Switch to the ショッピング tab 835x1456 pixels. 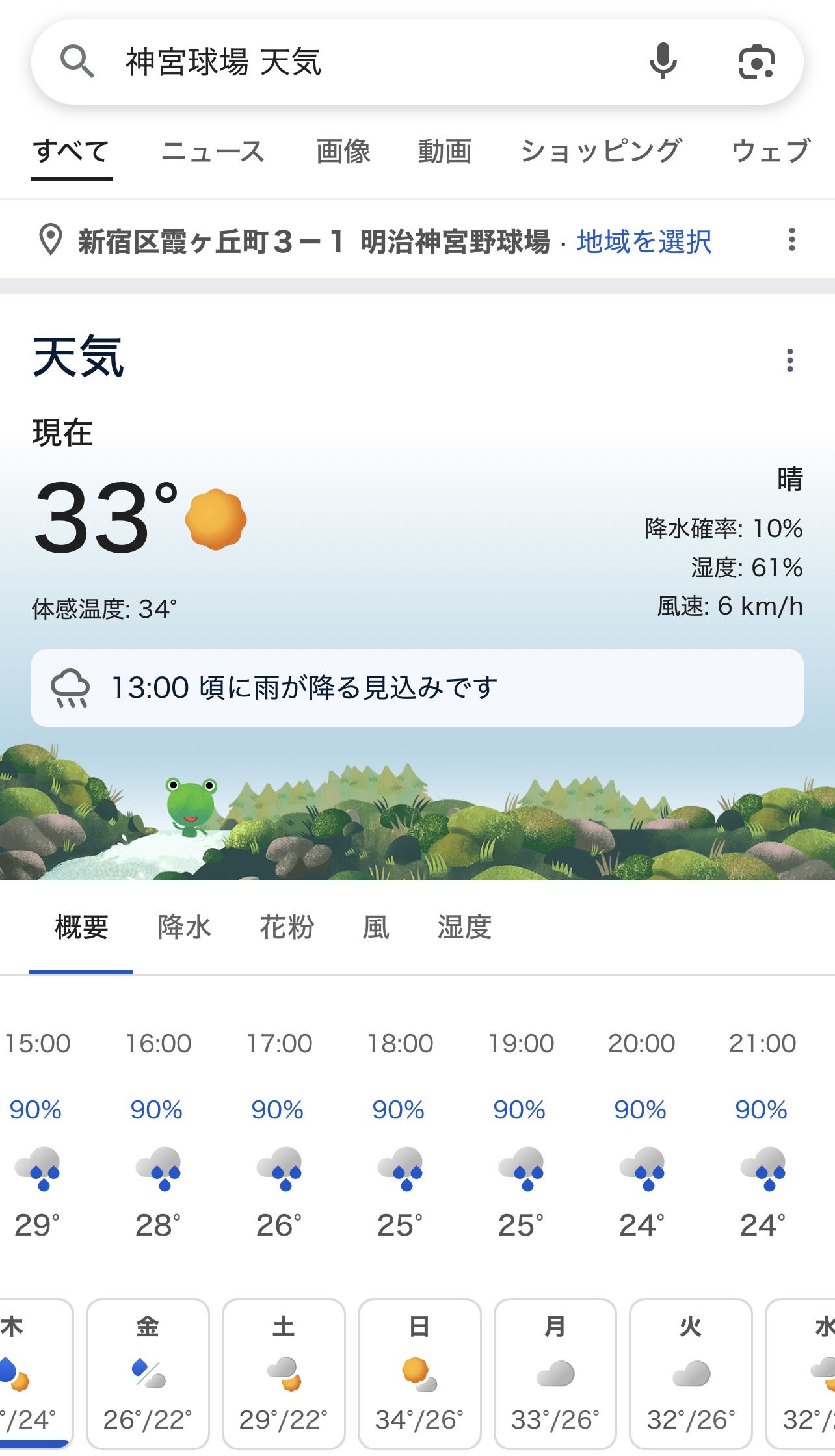601,152
